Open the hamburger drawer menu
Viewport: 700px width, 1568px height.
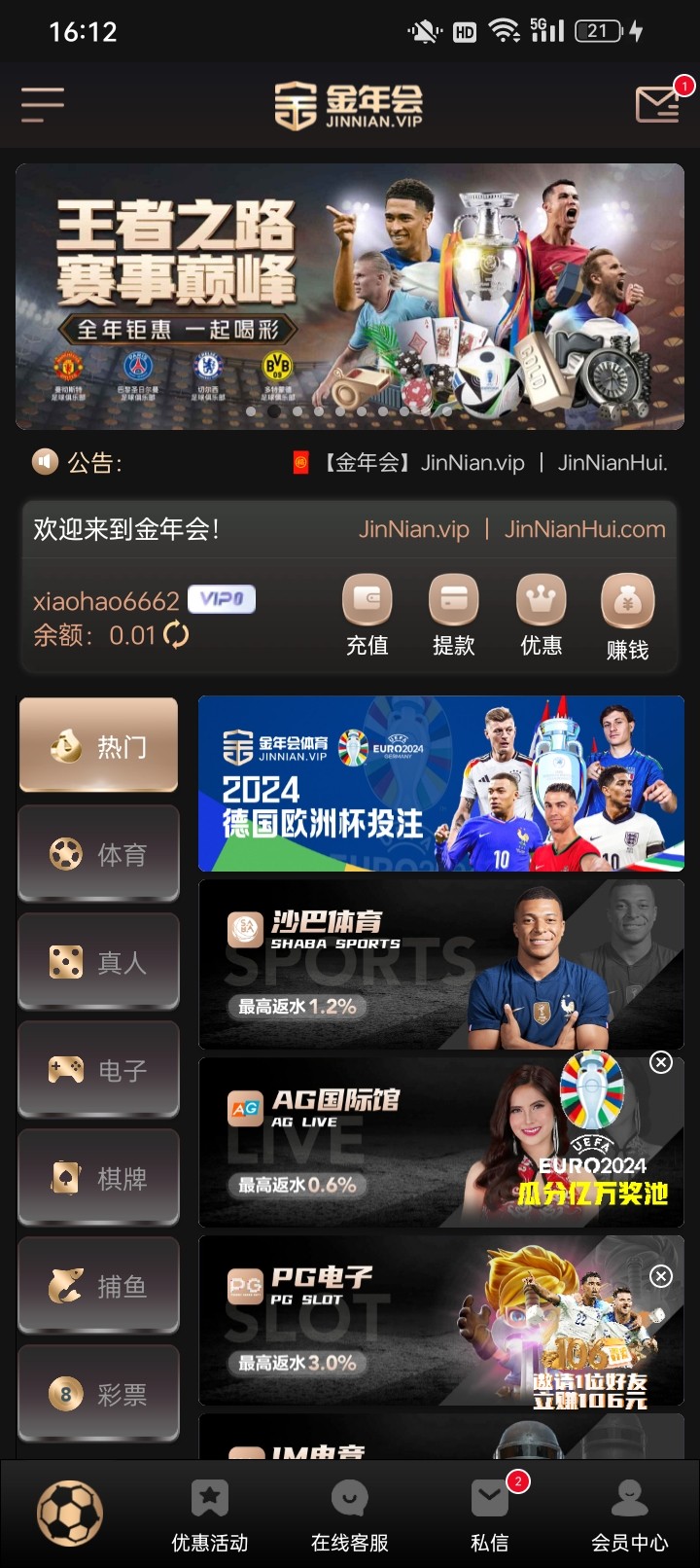42,104
